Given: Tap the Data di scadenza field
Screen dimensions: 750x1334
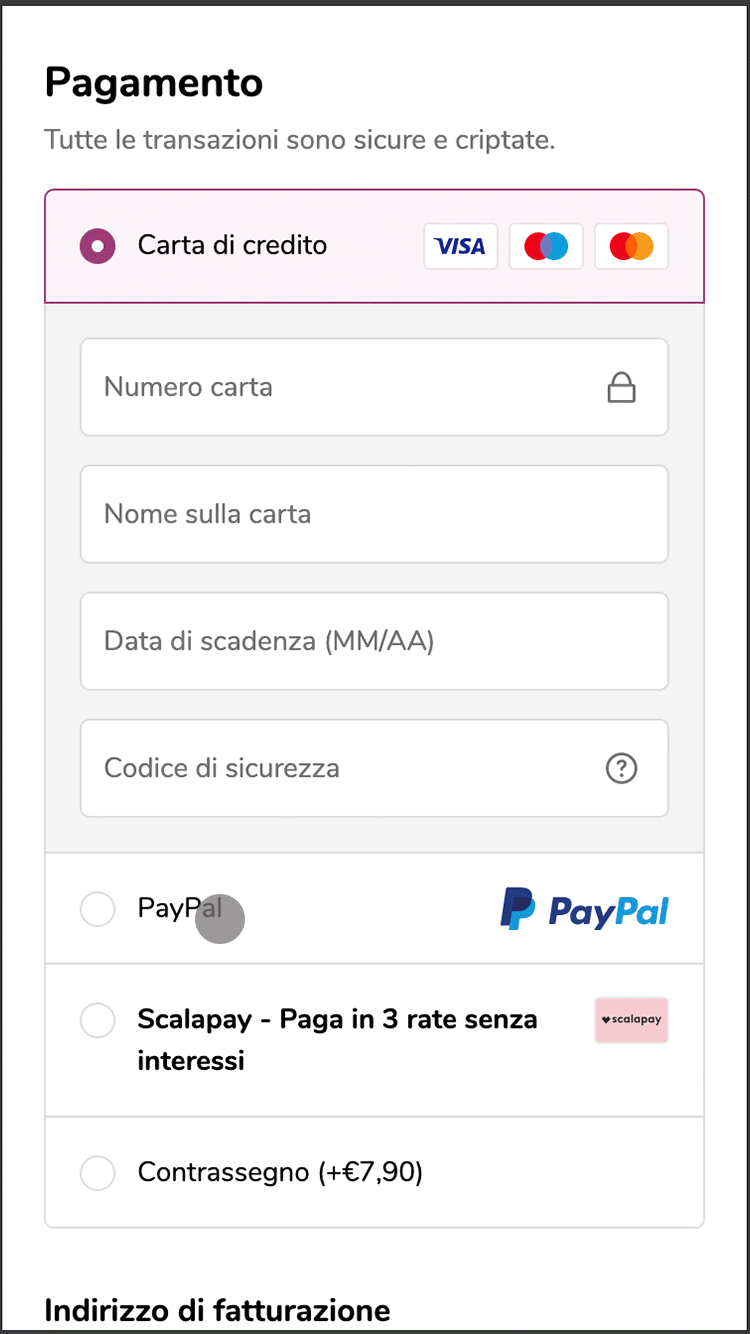Looking at the screenshot, I should [374, 641].
